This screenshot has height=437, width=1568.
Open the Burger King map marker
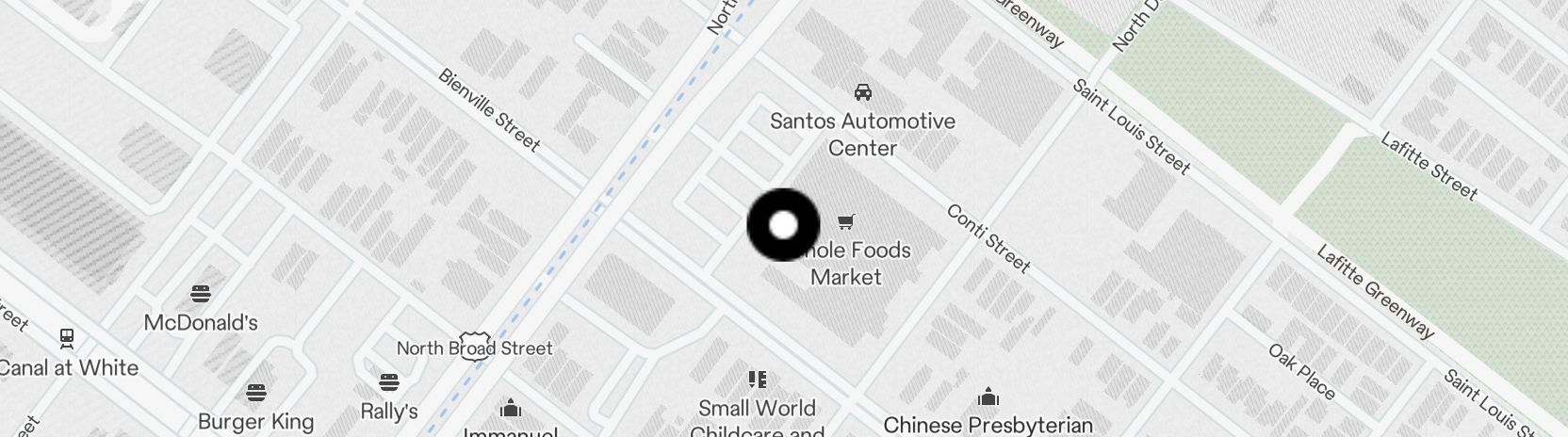point(255,393)
